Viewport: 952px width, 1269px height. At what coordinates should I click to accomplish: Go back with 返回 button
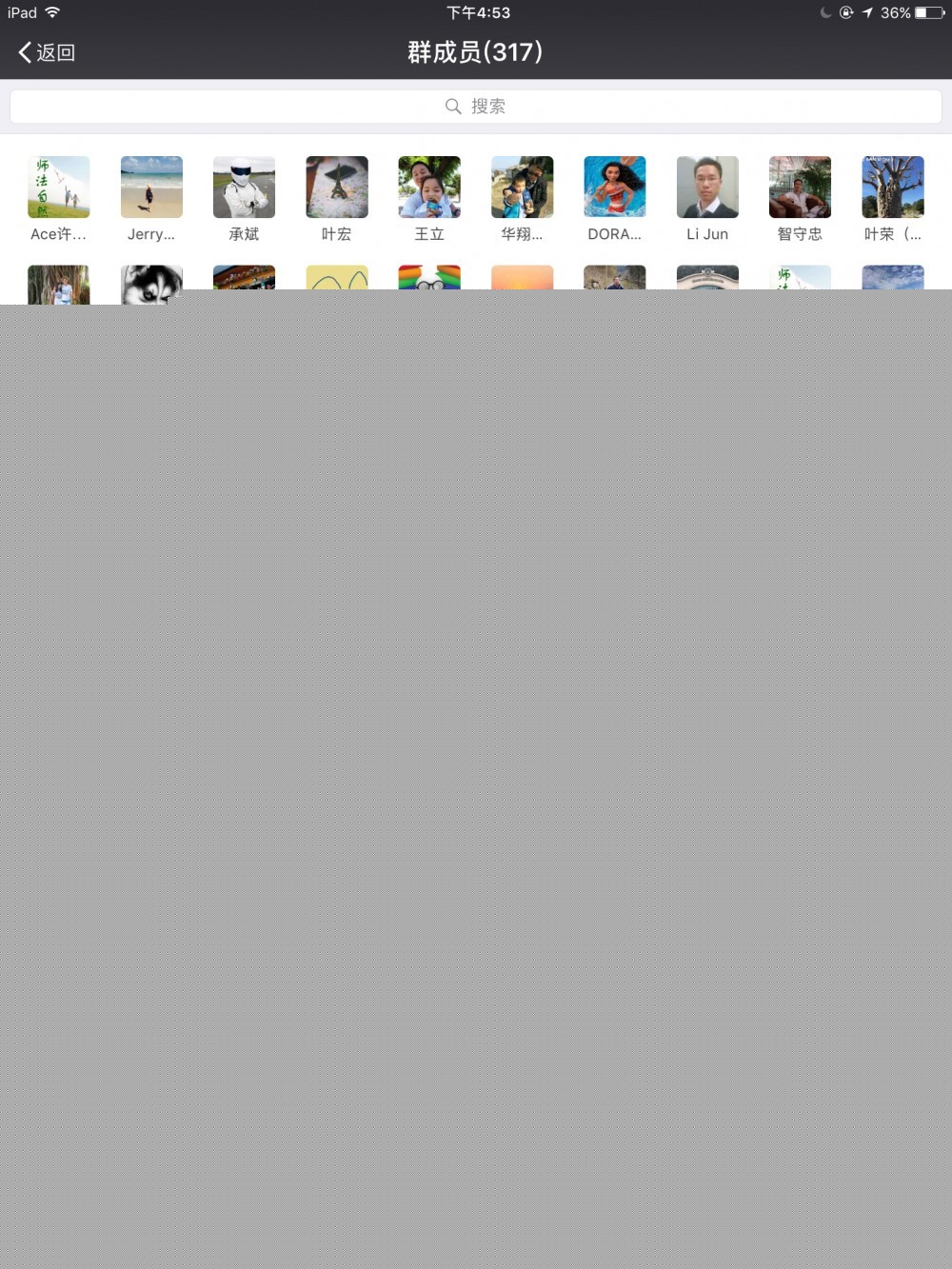(x=47, y=52)
